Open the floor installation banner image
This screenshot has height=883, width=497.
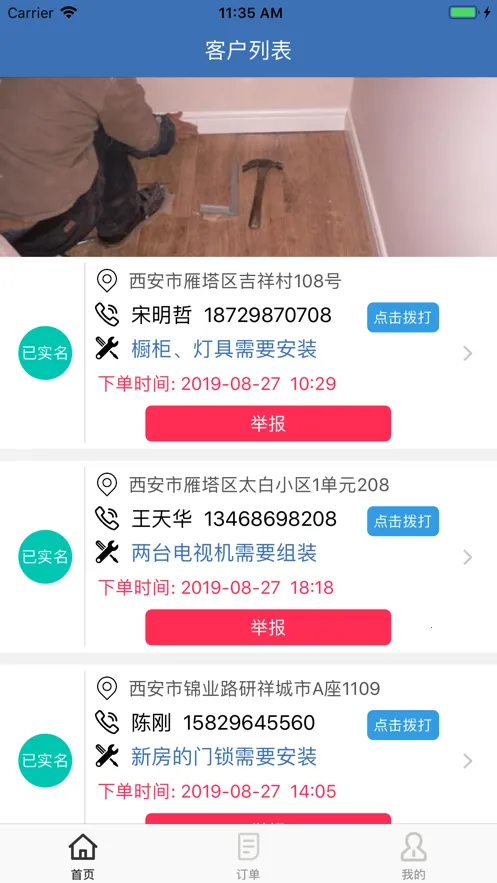point(248,167)
